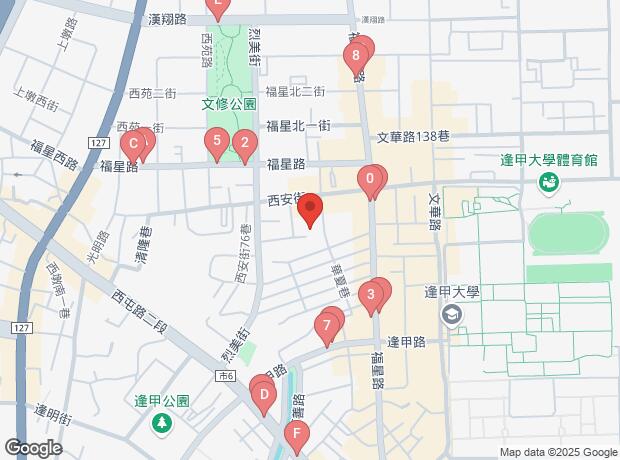620x460 pixels.
Task: Tap the 逢甲大學體育館 place icon
Action: pyautogui.click(x=548, y=182)
